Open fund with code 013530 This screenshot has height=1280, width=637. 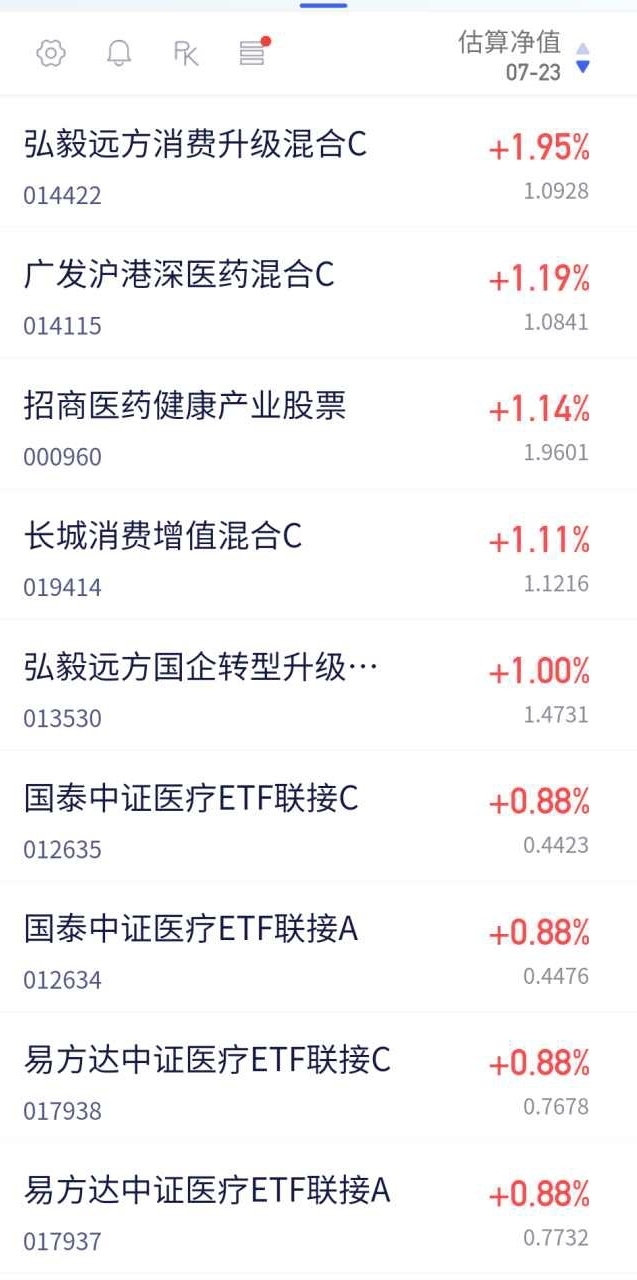point(318,686)
